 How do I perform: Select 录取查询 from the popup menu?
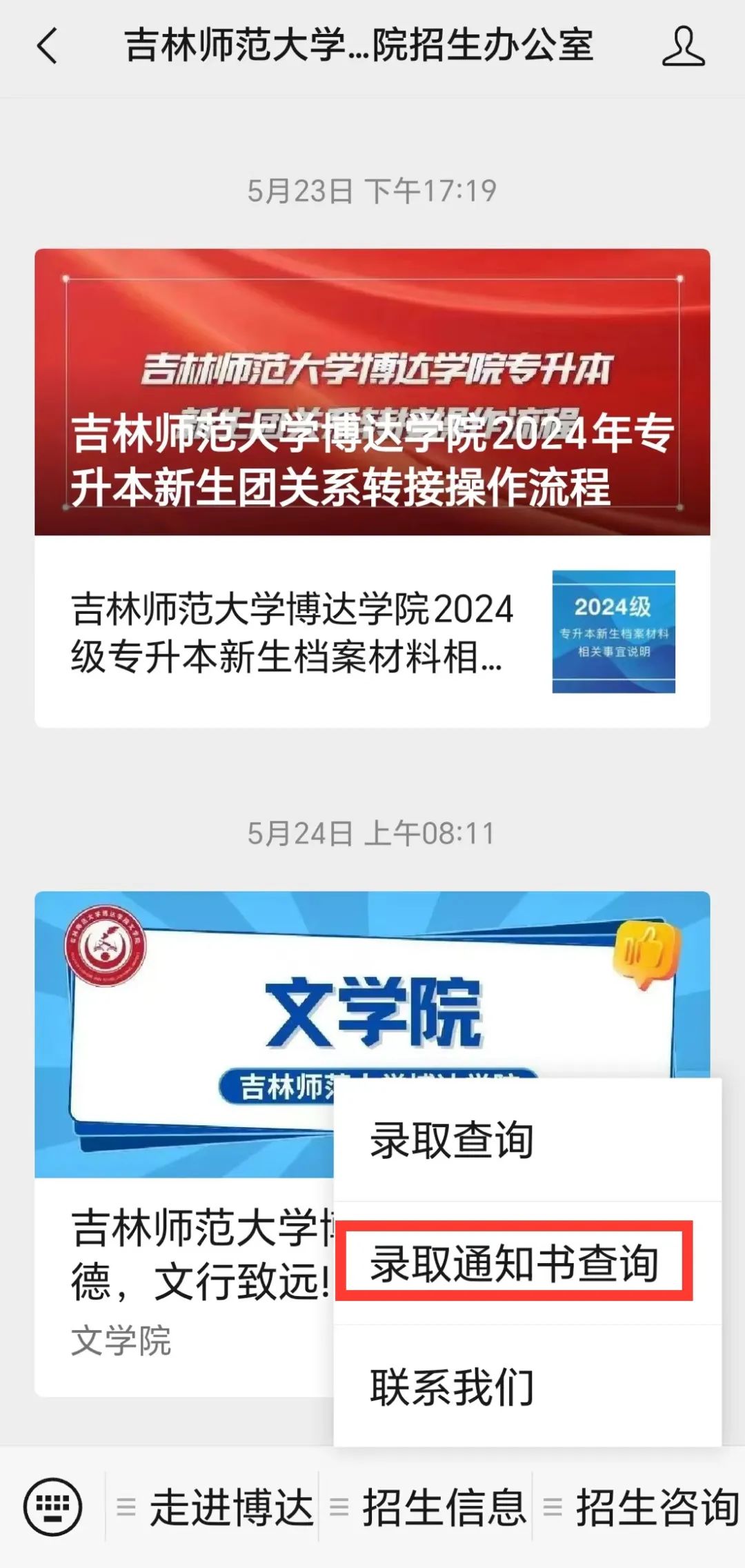pos(453,1140)
